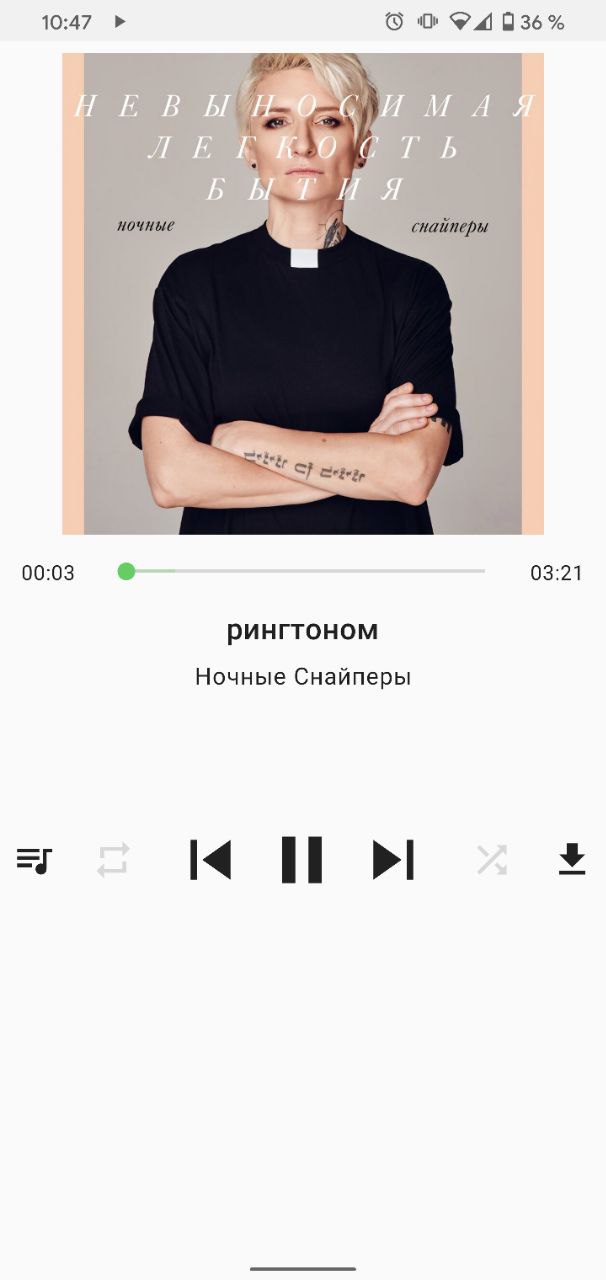Skip to the next track
The image size is (606, 1280).
point(393,860)
